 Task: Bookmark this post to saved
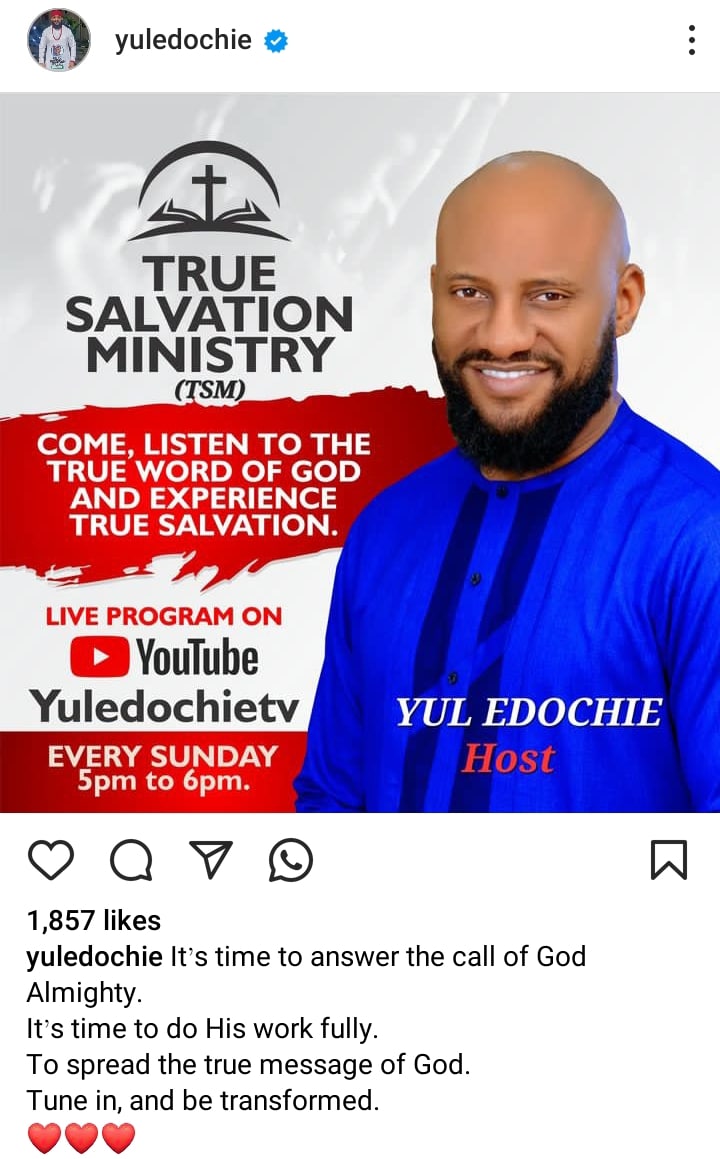668,860
